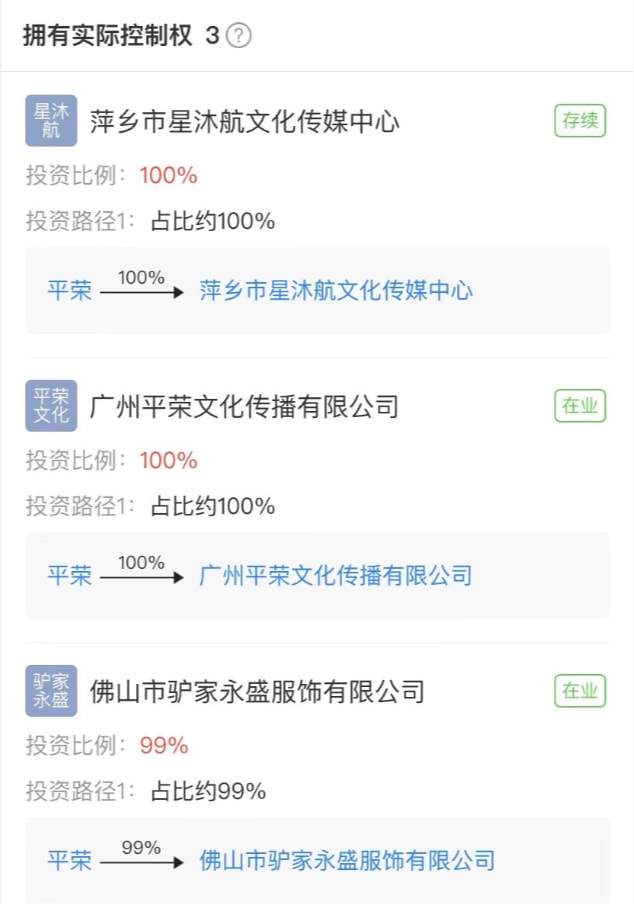The width and height of the screenshot is (634, 904).
Task: Open company 萍乡市星沐航文化传媒中心 title
Action: pyautogui.click(x=245, y=122)
